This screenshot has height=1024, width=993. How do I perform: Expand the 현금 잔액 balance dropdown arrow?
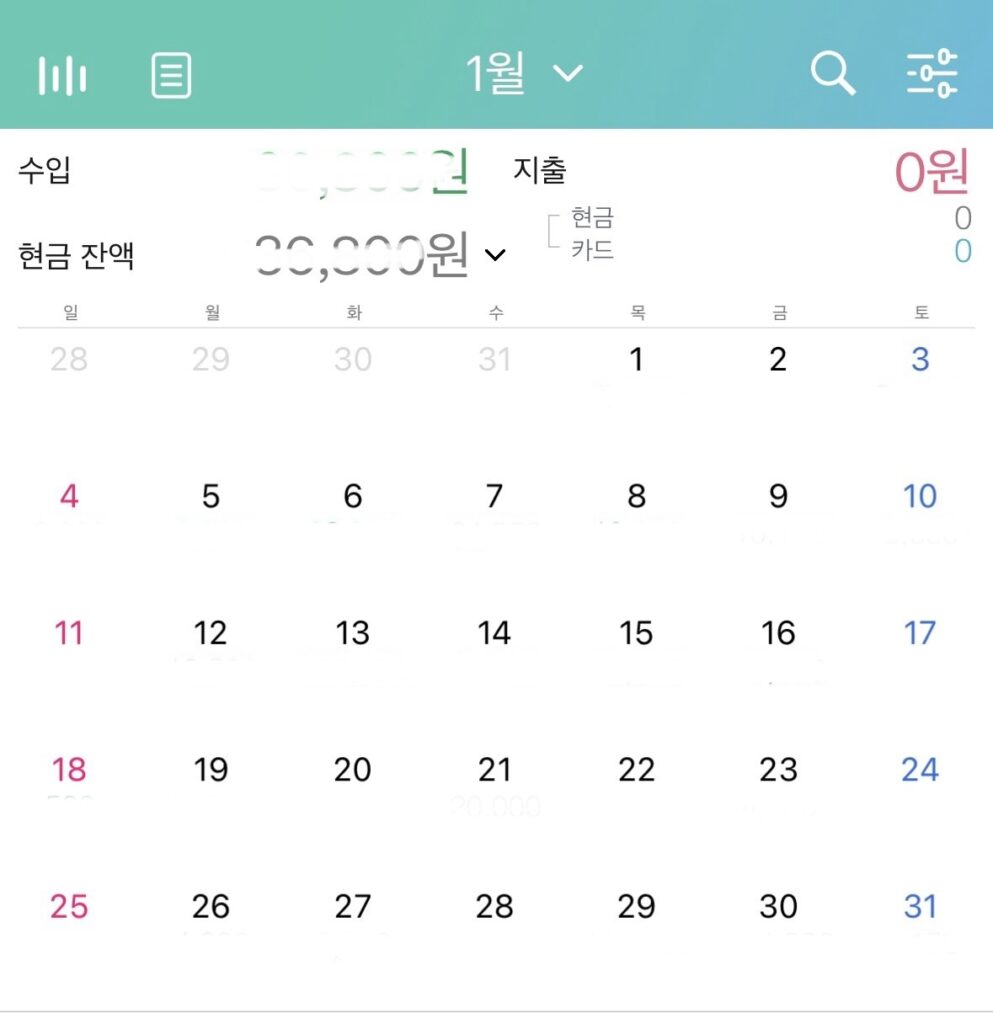point(495,255)
